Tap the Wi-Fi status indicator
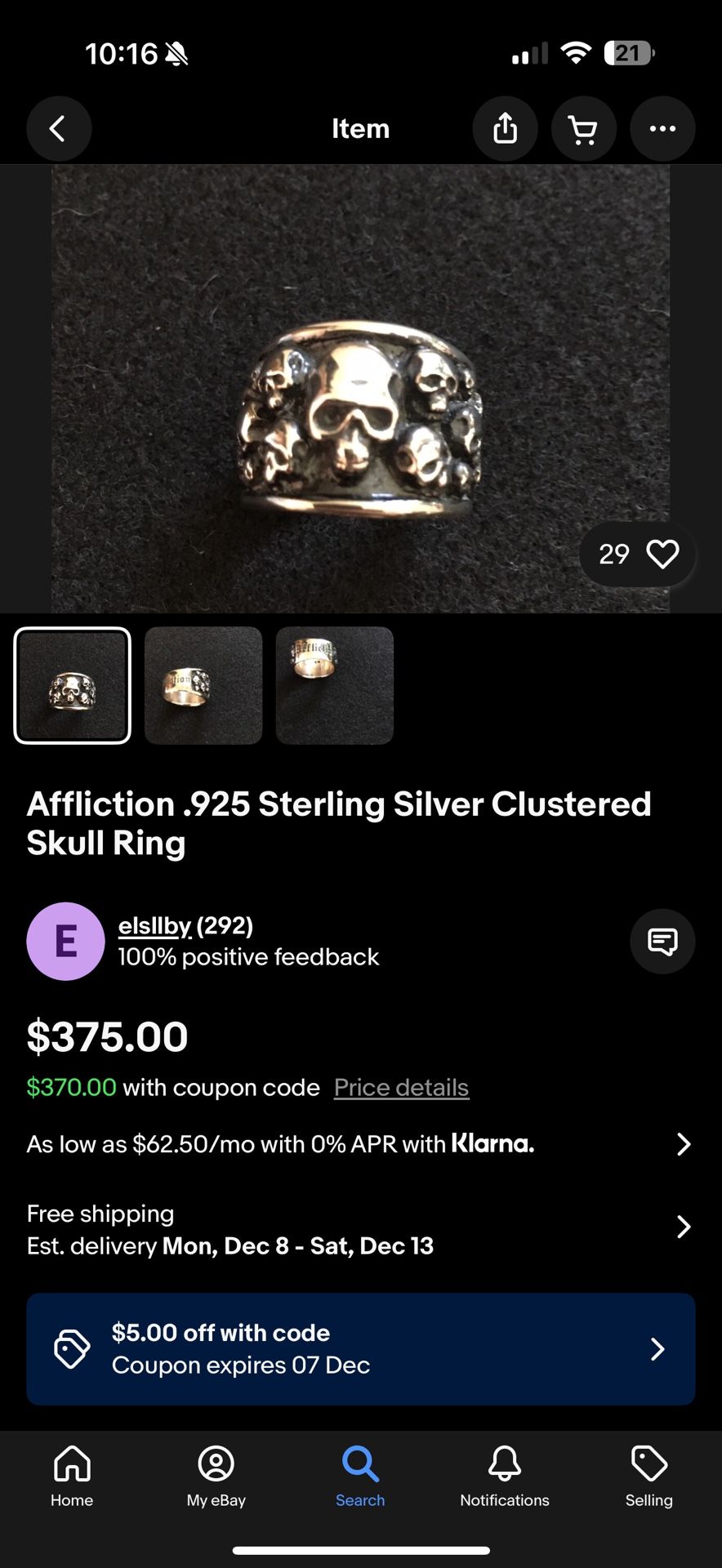 point(577,52)
